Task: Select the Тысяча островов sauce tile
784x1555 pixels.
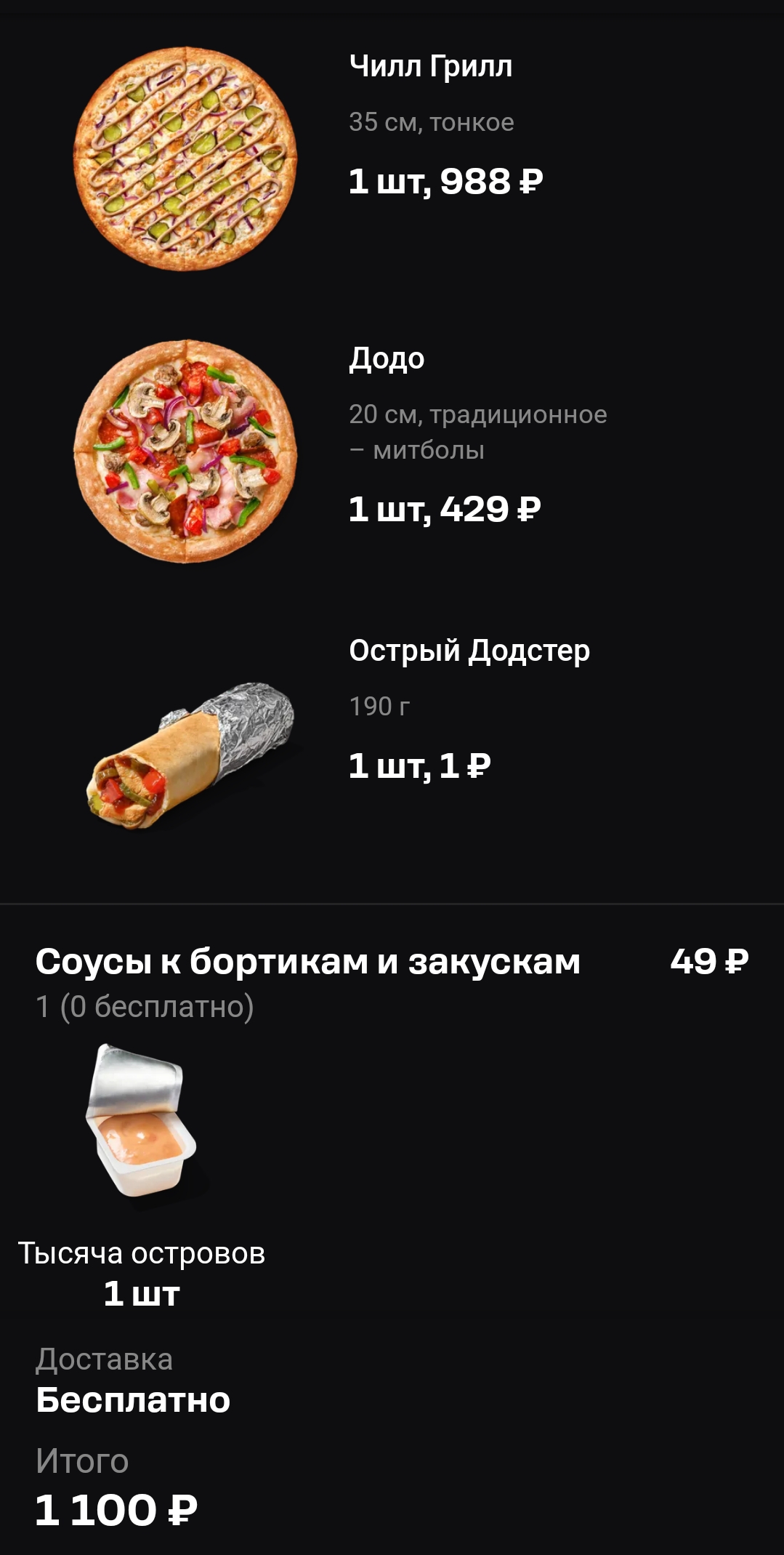Action: (142, 1176)
